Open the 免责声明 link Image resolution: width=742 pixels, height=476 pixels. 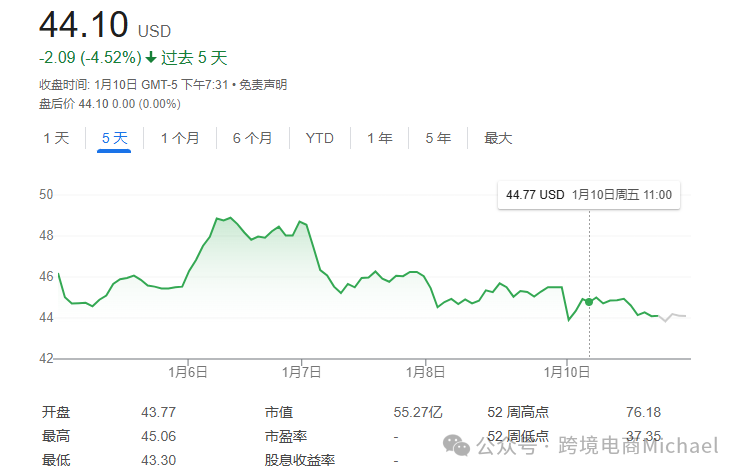click(x=263, y=86)
